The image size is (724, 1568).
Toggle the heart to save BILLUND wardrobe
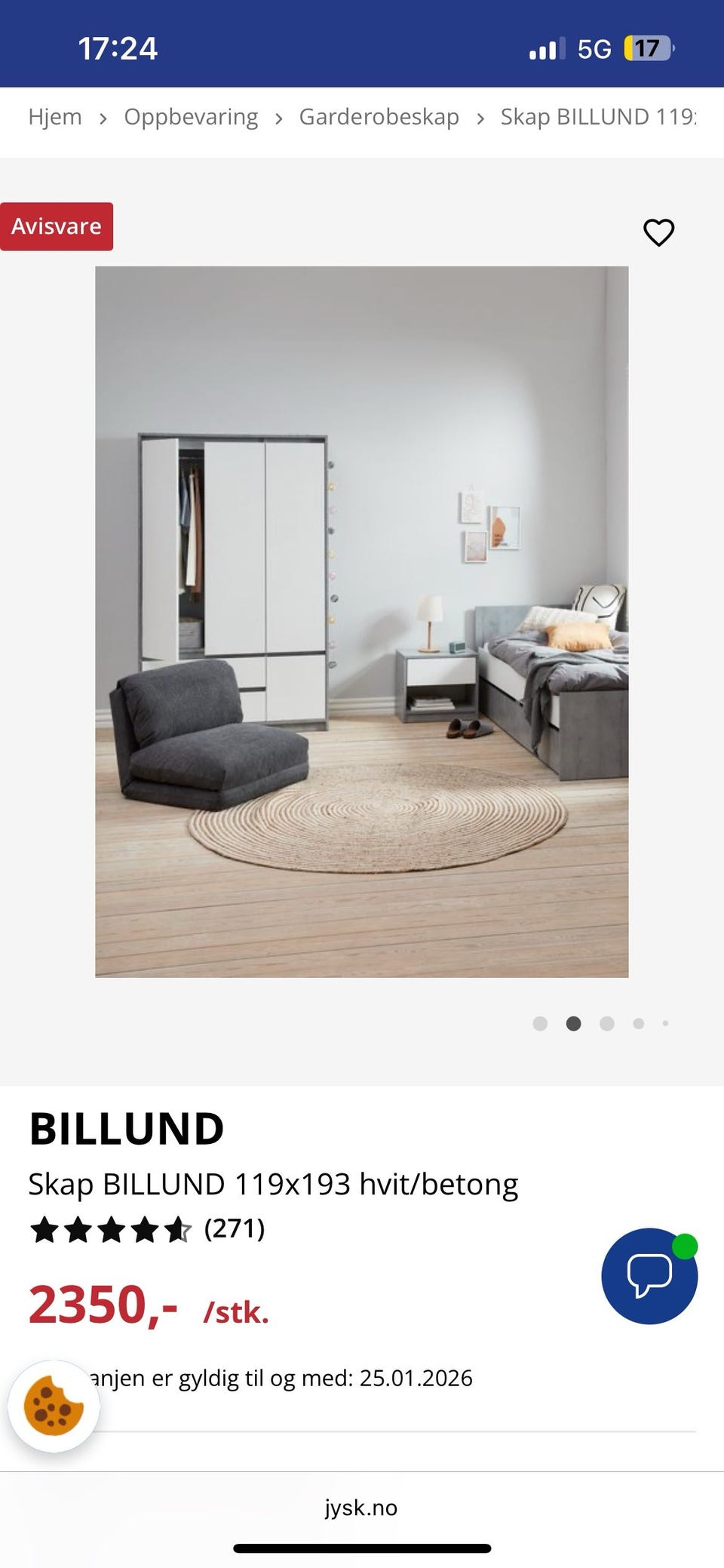[658, 232]
